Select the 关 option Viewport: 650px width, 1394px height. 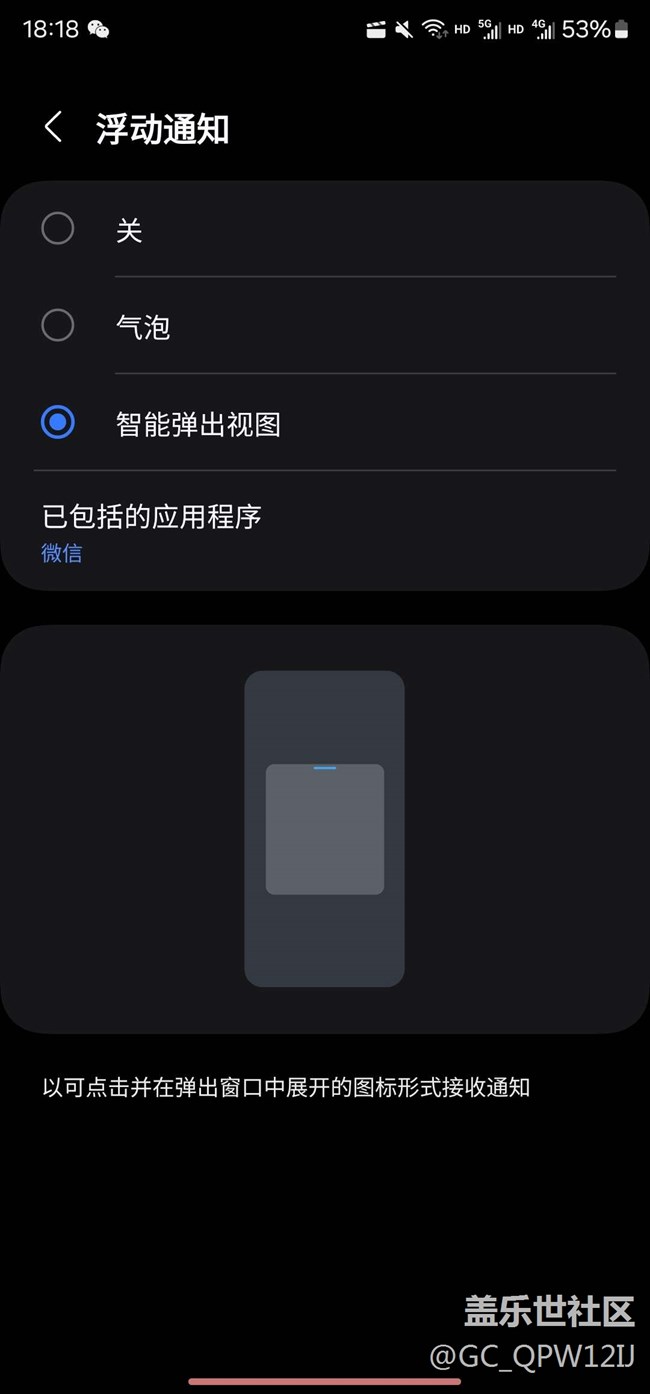click(x=58, y=229)
